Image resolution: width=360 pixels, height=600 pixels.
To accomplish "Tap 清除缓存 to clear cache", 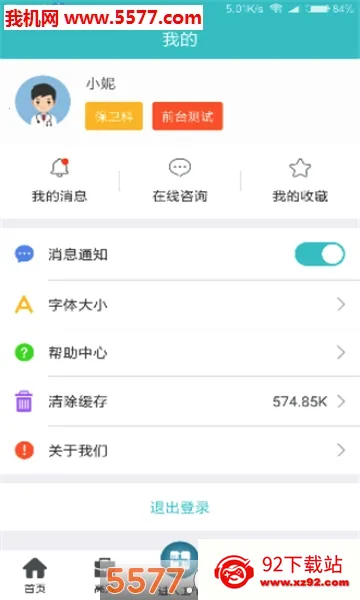I will 180,401.
